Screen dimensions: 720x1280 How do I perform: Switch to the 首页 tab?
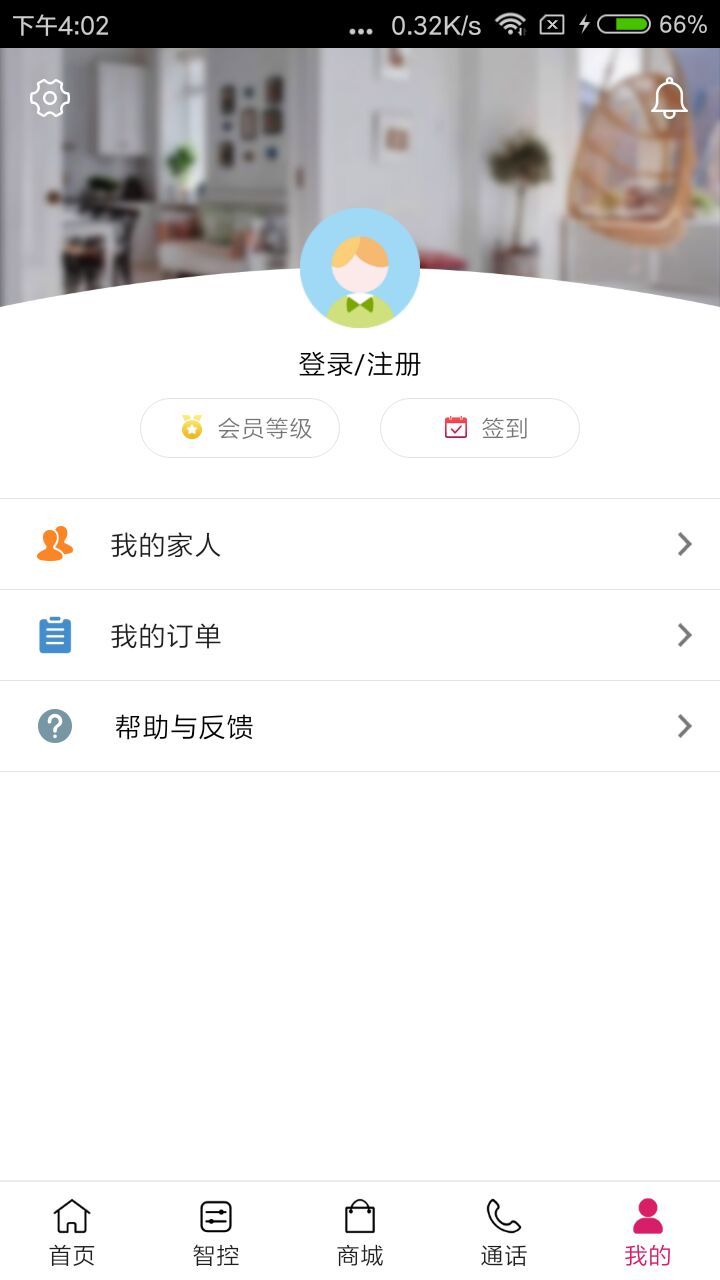point(71,1230)
